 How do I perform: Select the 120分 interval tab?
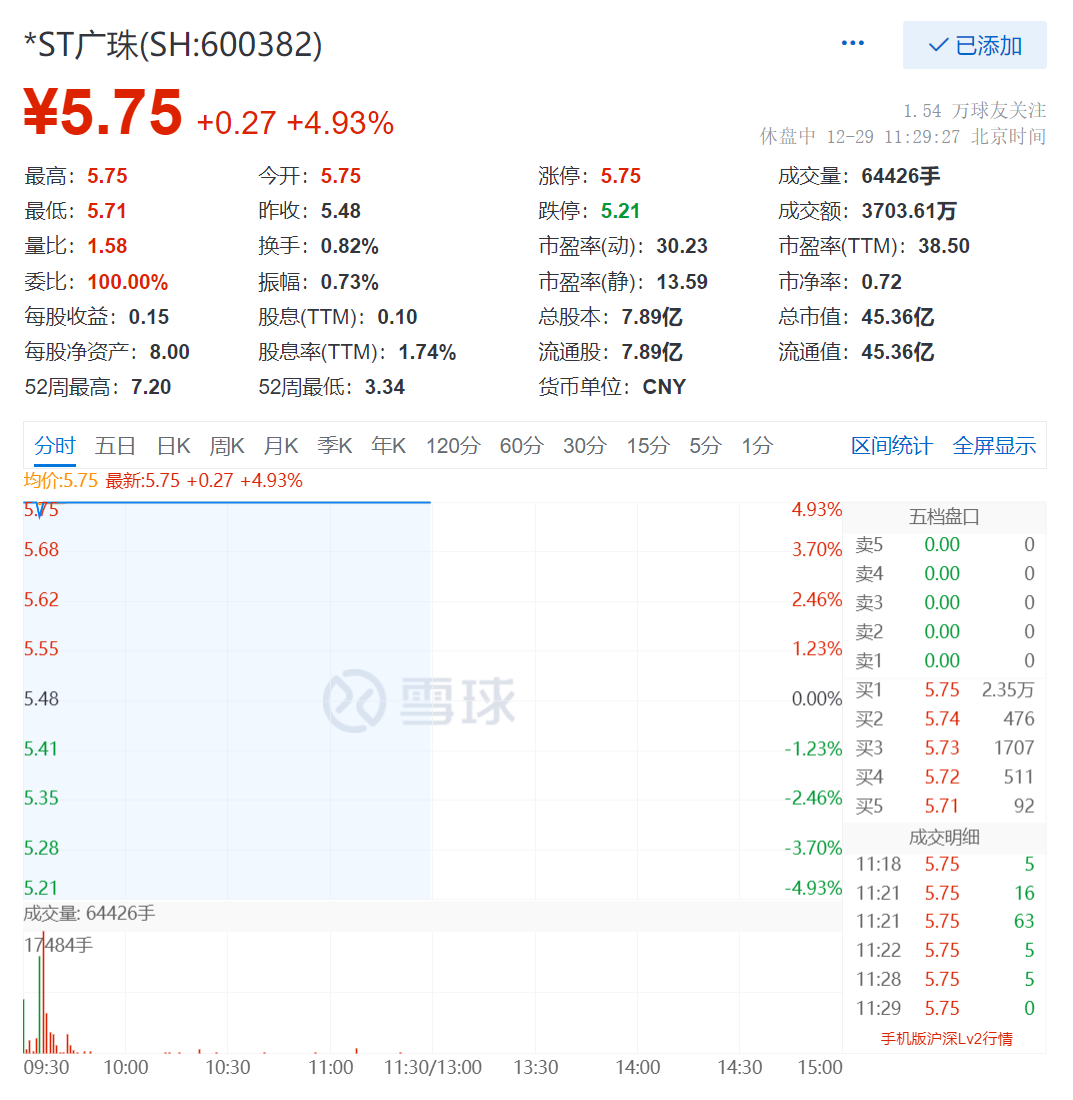point(453,446)
